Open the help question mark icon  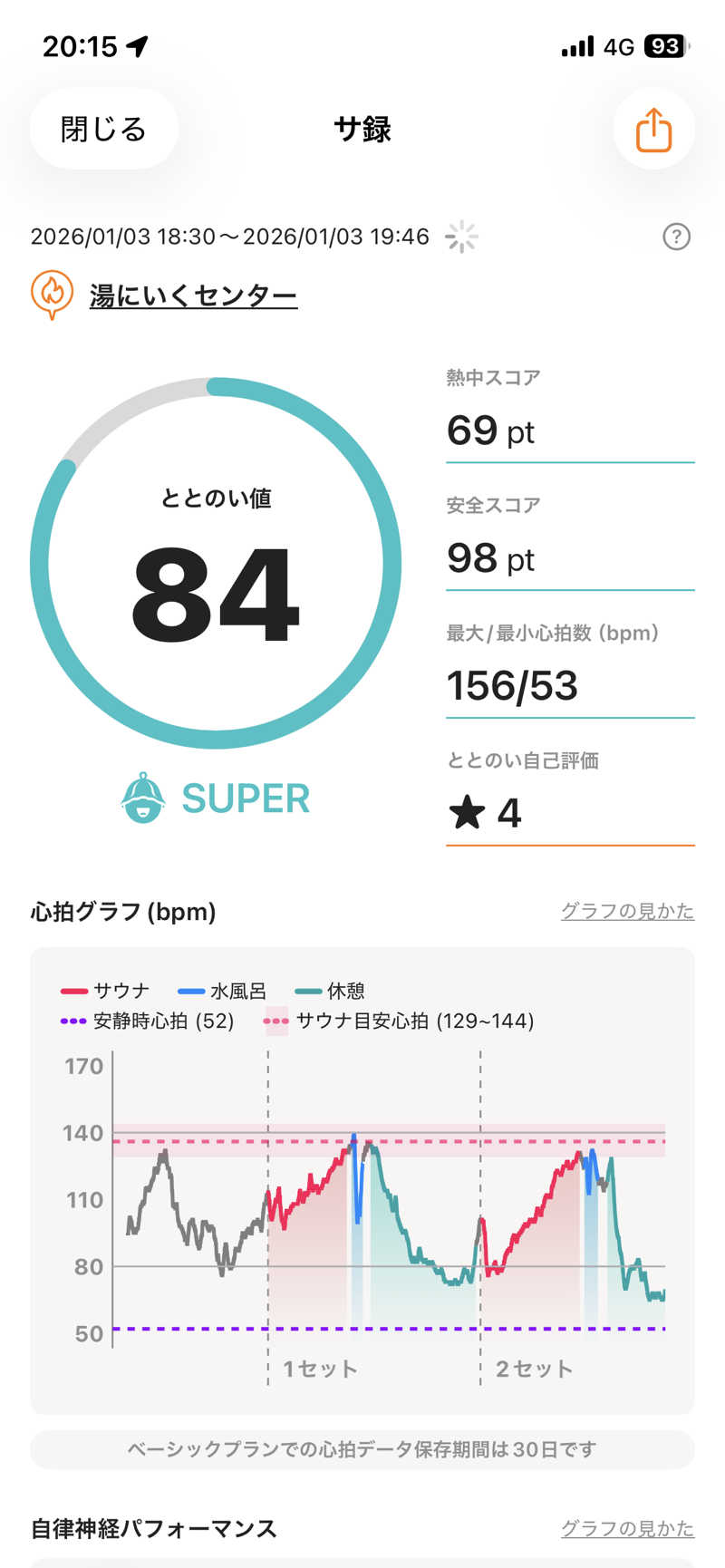click(x=676, y=237)
